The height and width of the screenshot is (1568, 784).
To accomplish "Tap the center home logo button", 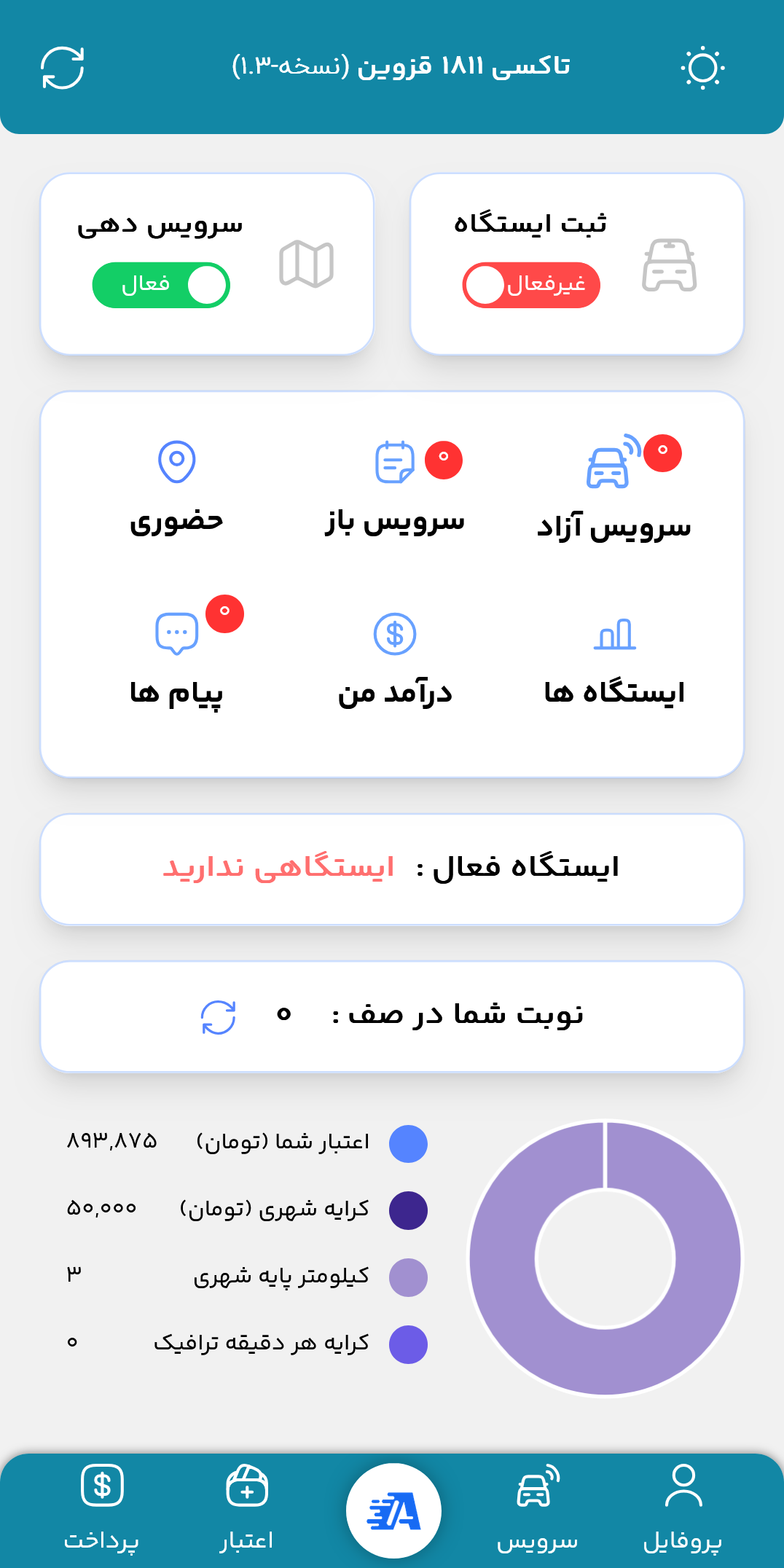I will (393, 1510).
